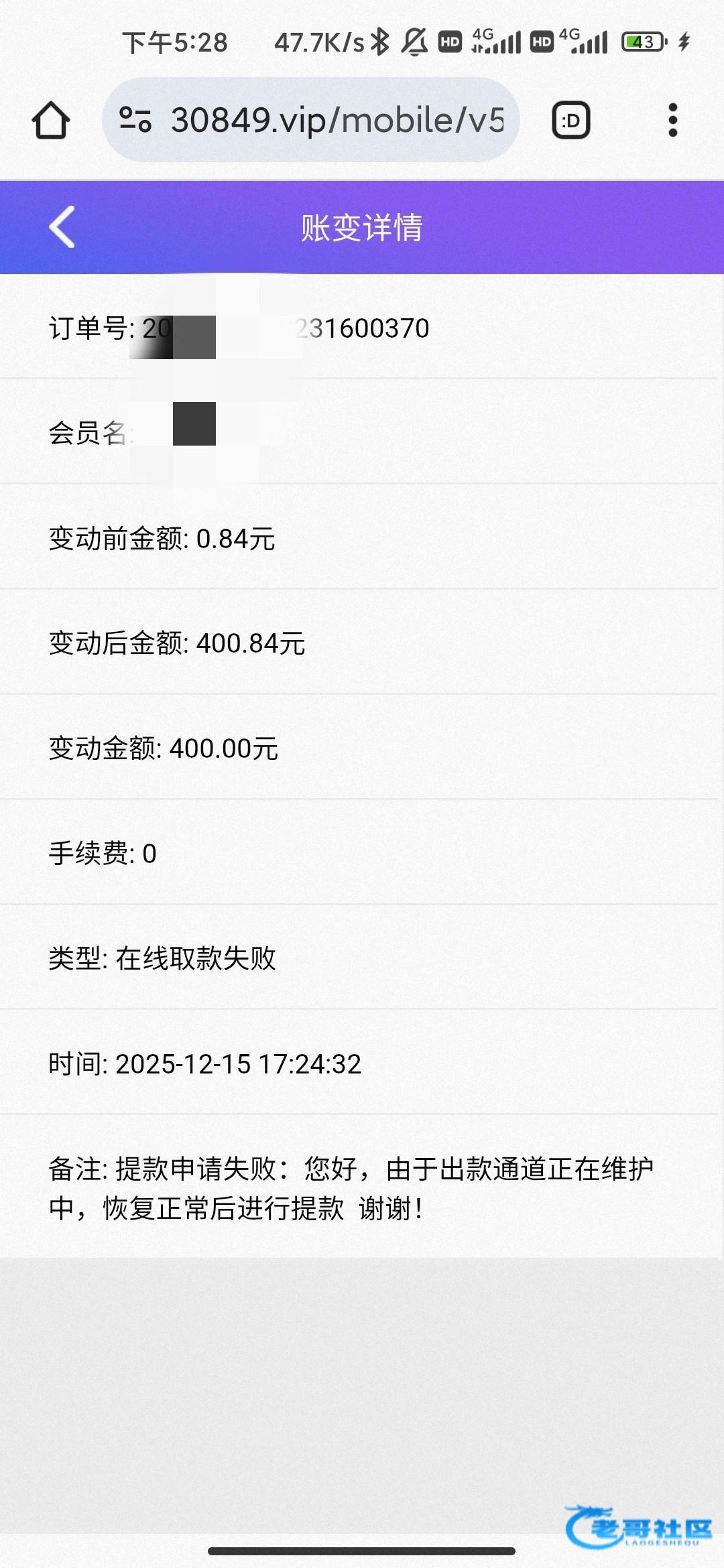Go back from 账变详情 page

tap(62, 227)
